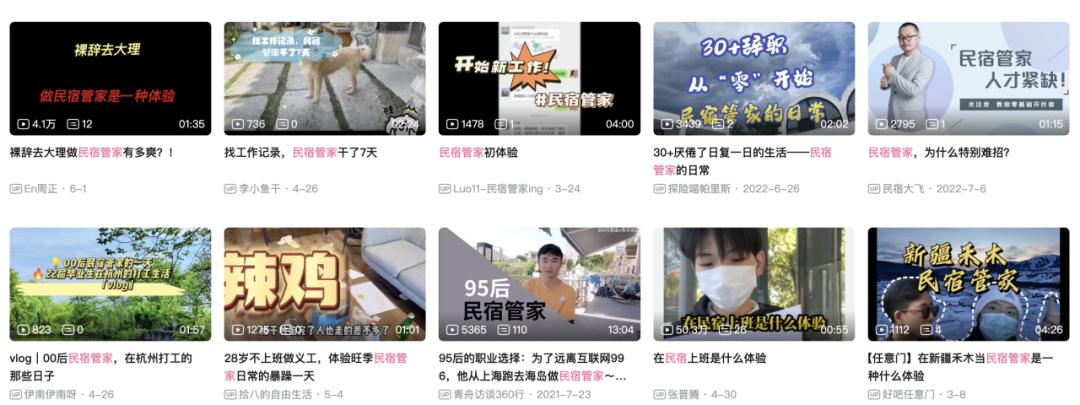Play '28岁不上班做义工' video
Image resolution: width=1080 pixels, height=405 pixels.
[x=325, y=284]
